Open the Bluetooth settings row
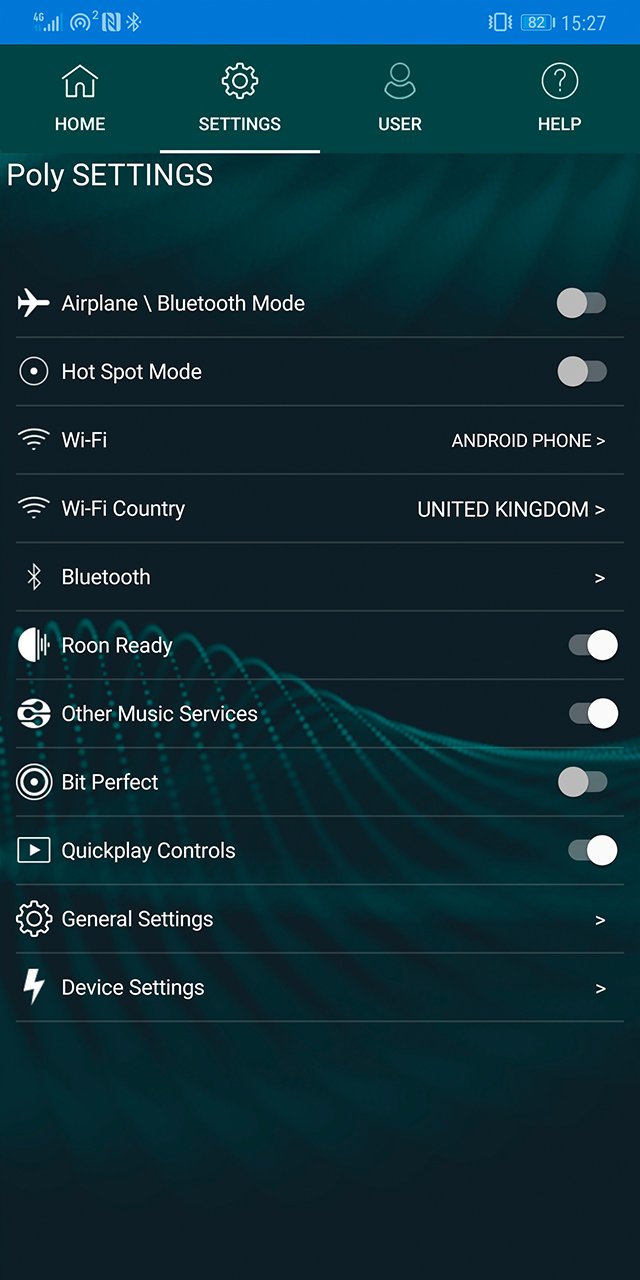 click(x=320, y=577)
